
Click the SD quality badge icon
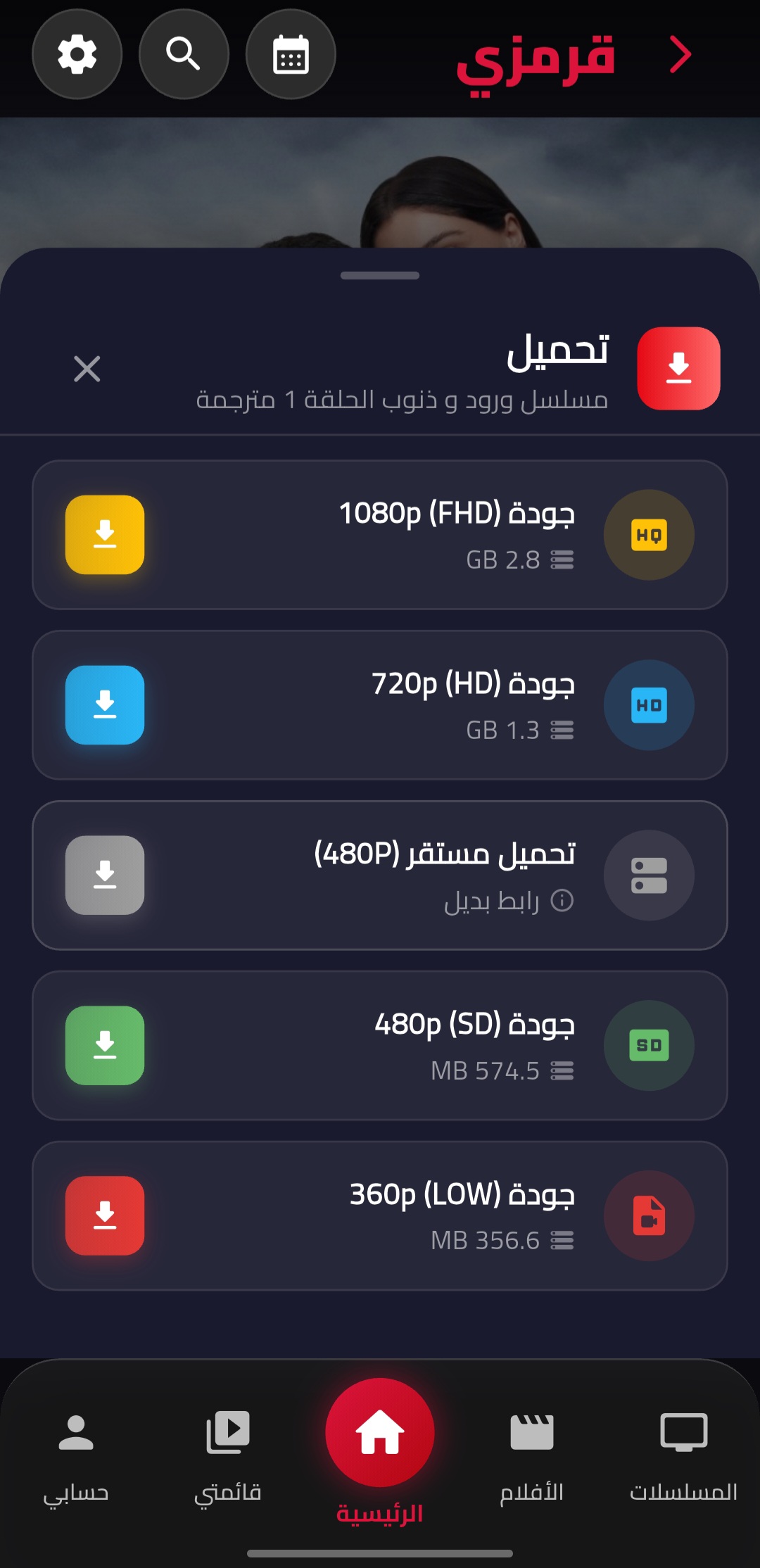[649, 1046]
